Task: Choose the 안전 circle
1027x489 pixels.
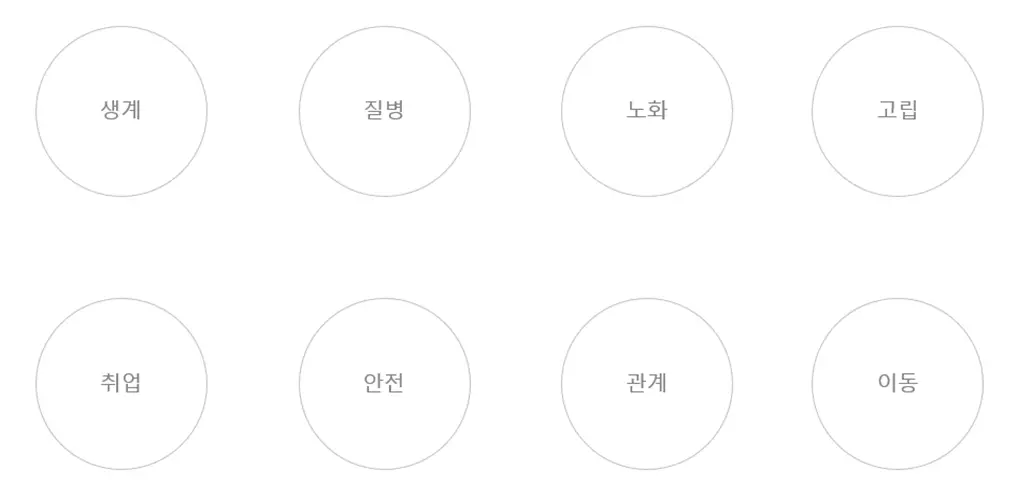Action: click(384, 383)
